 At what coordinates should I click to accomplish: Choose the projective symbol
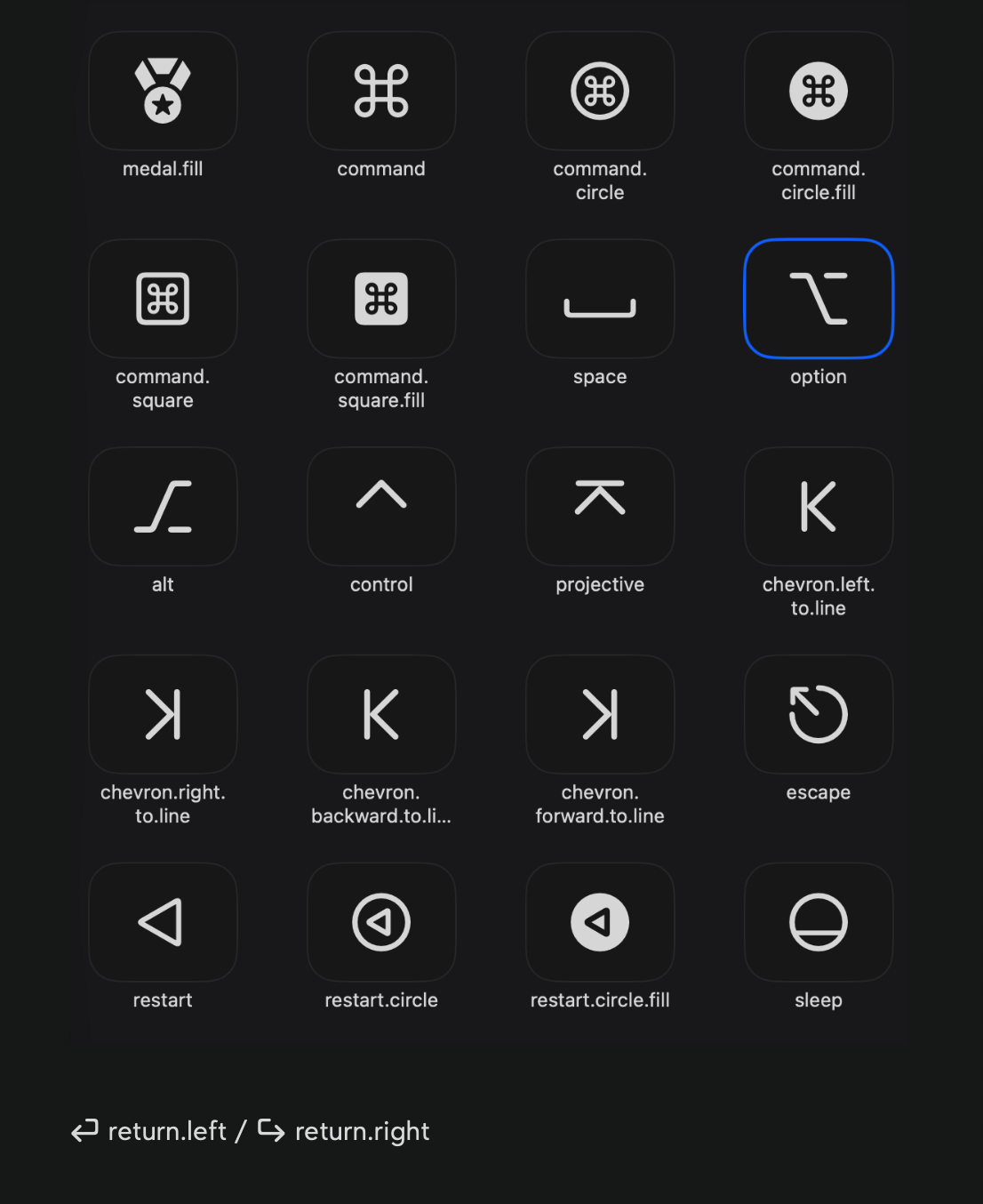coord(600,507)
